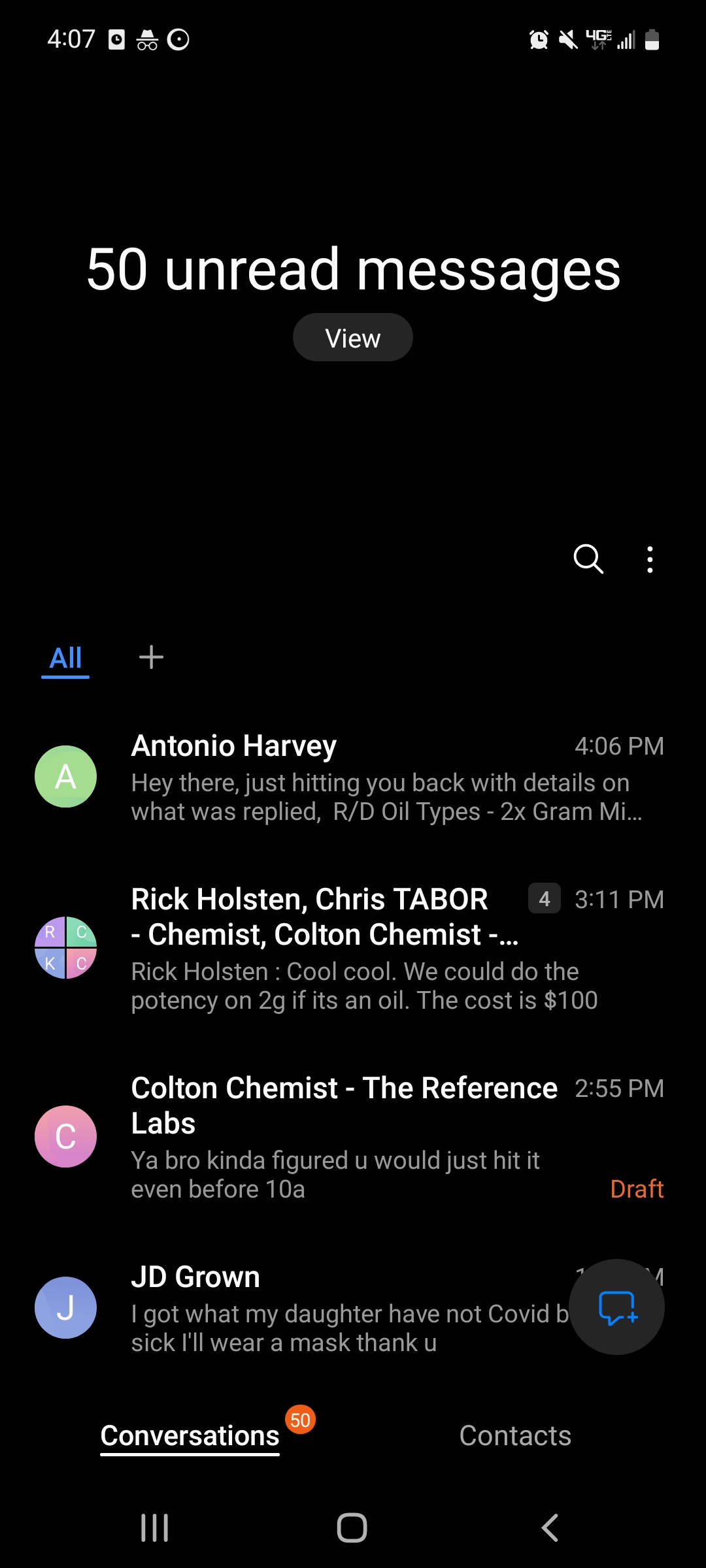The height and width of the screenshot is (1568, 706).
Task: Go back using the system back button
Action: coord(550,1527)
